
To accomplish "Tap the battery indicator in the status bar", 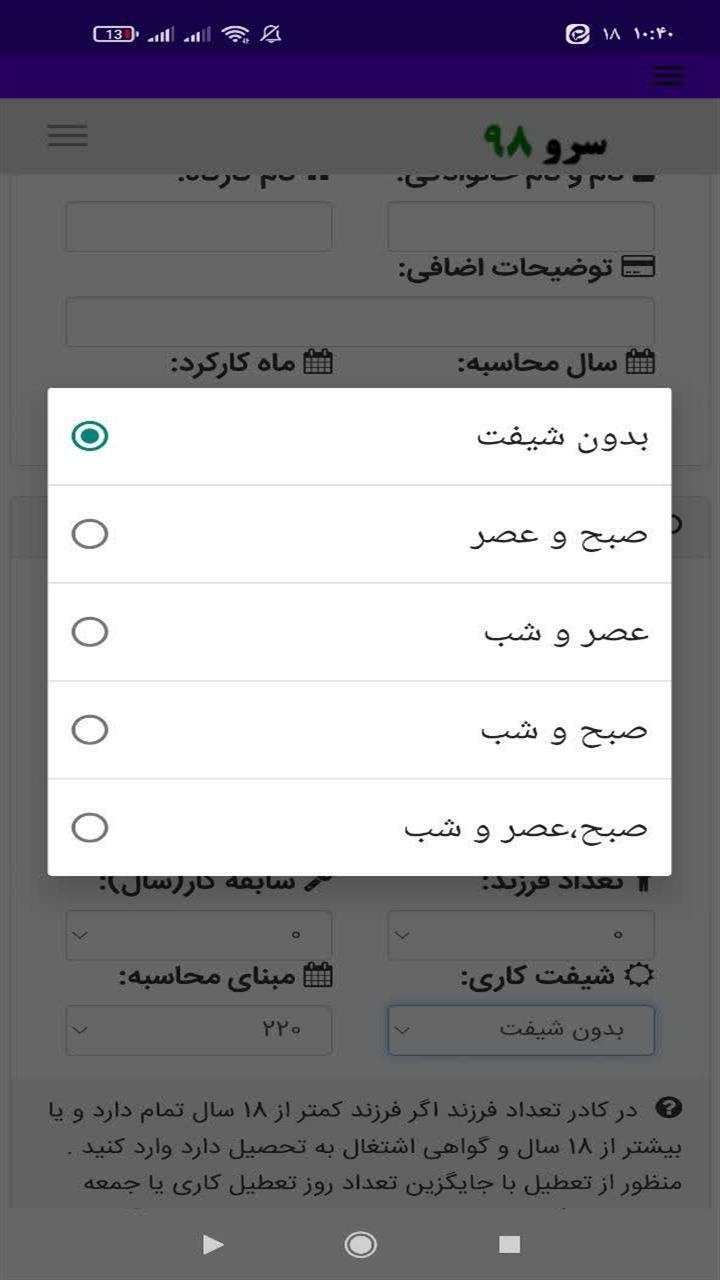I will point(115,33).
